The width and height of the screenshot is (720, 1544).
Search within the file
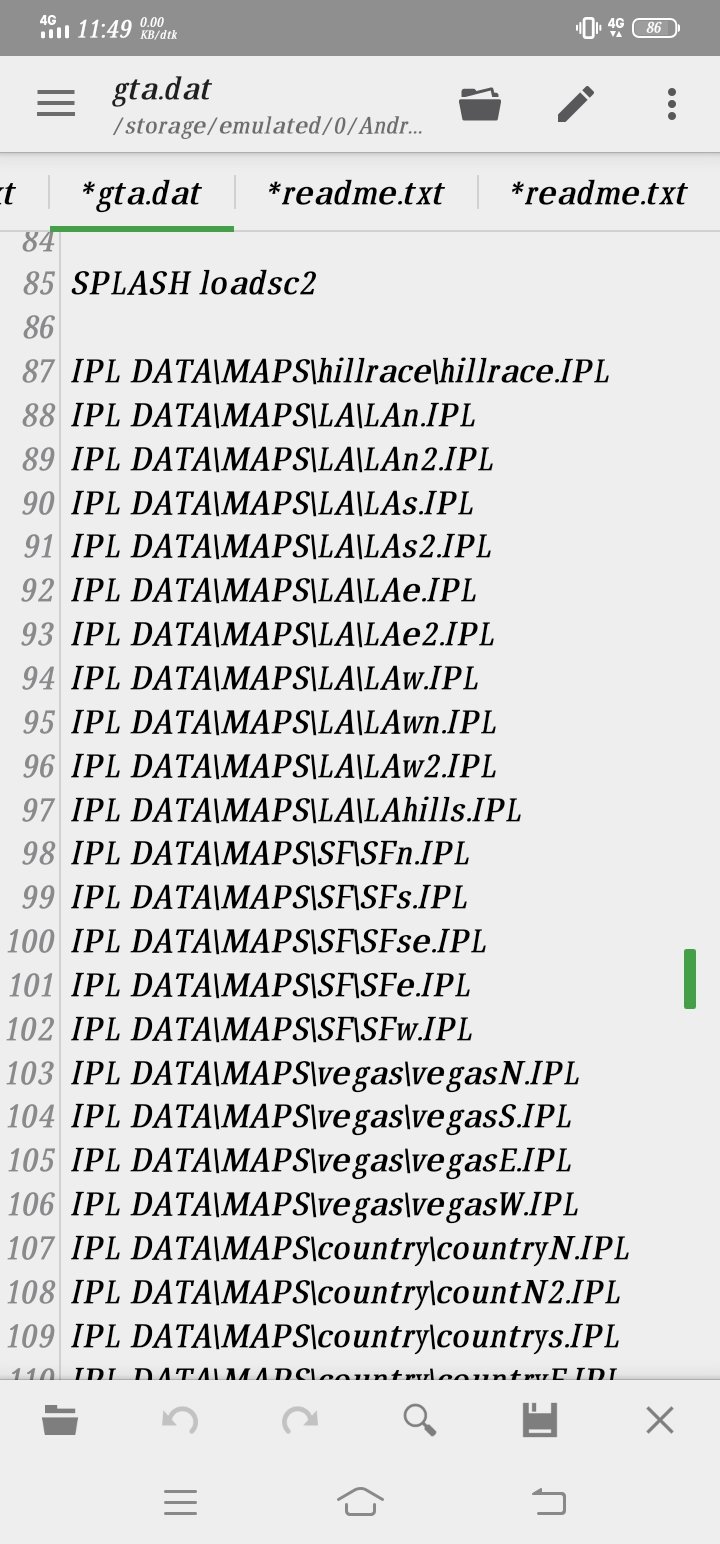pos(420,1420)
